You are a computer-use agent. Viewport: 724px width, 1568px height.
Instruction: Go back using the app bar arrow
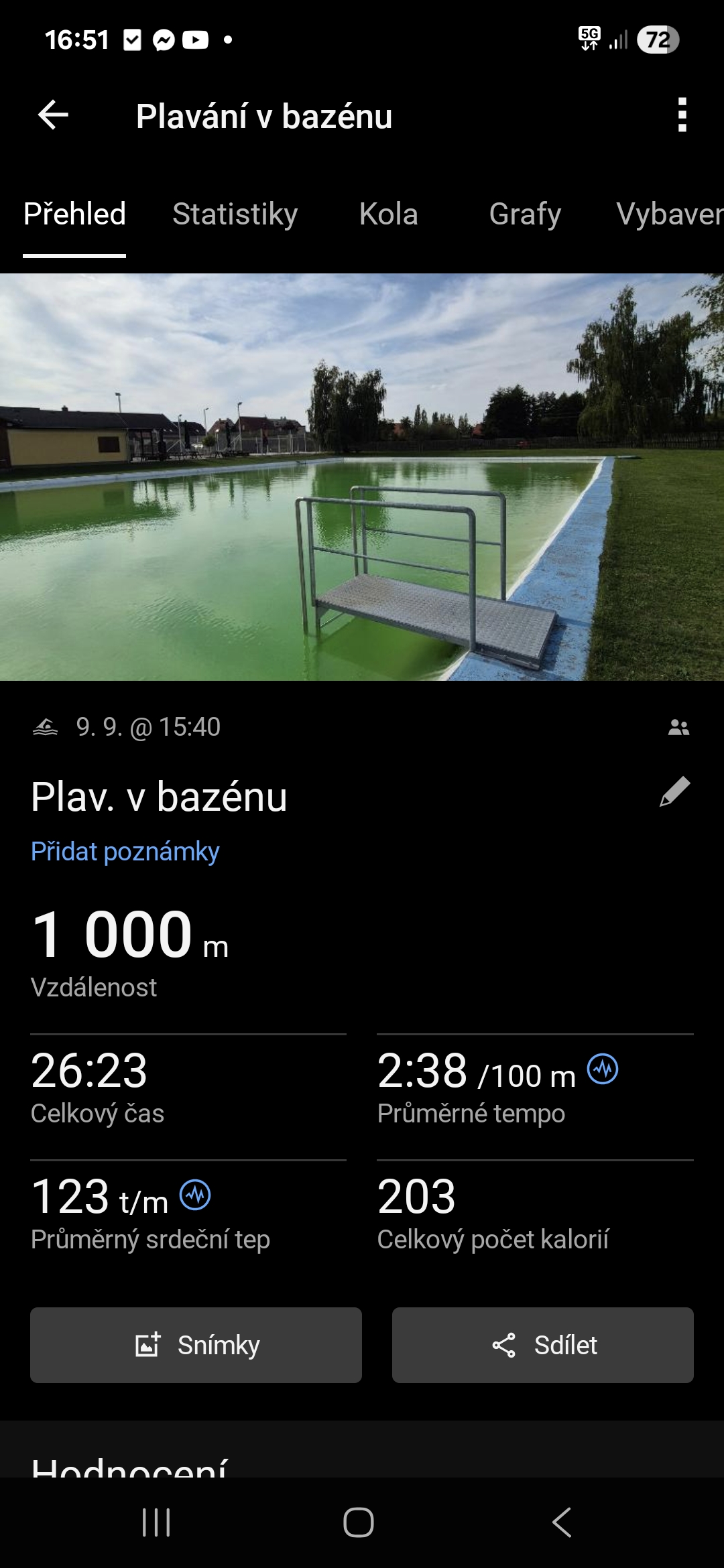point(54,115)
